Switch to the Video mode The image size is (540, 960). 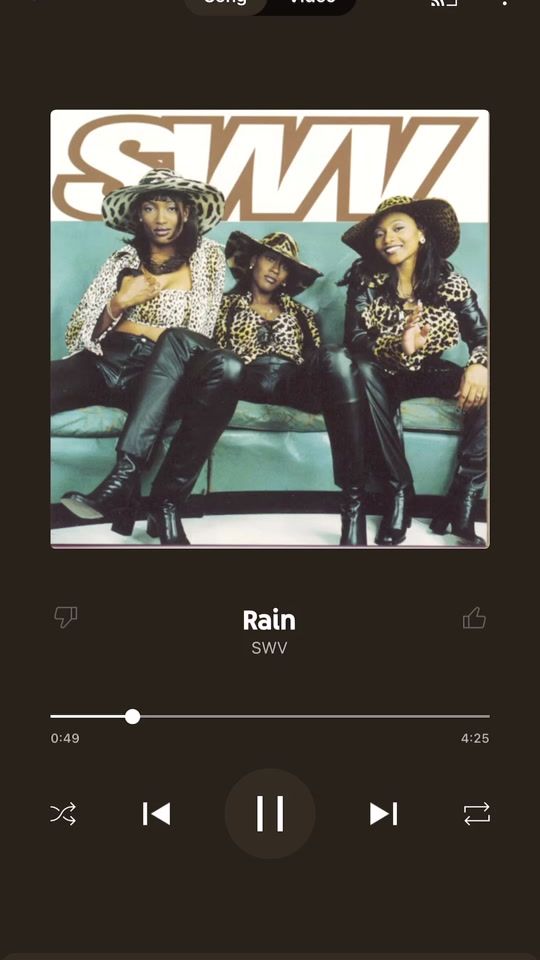tap(312, 2)
